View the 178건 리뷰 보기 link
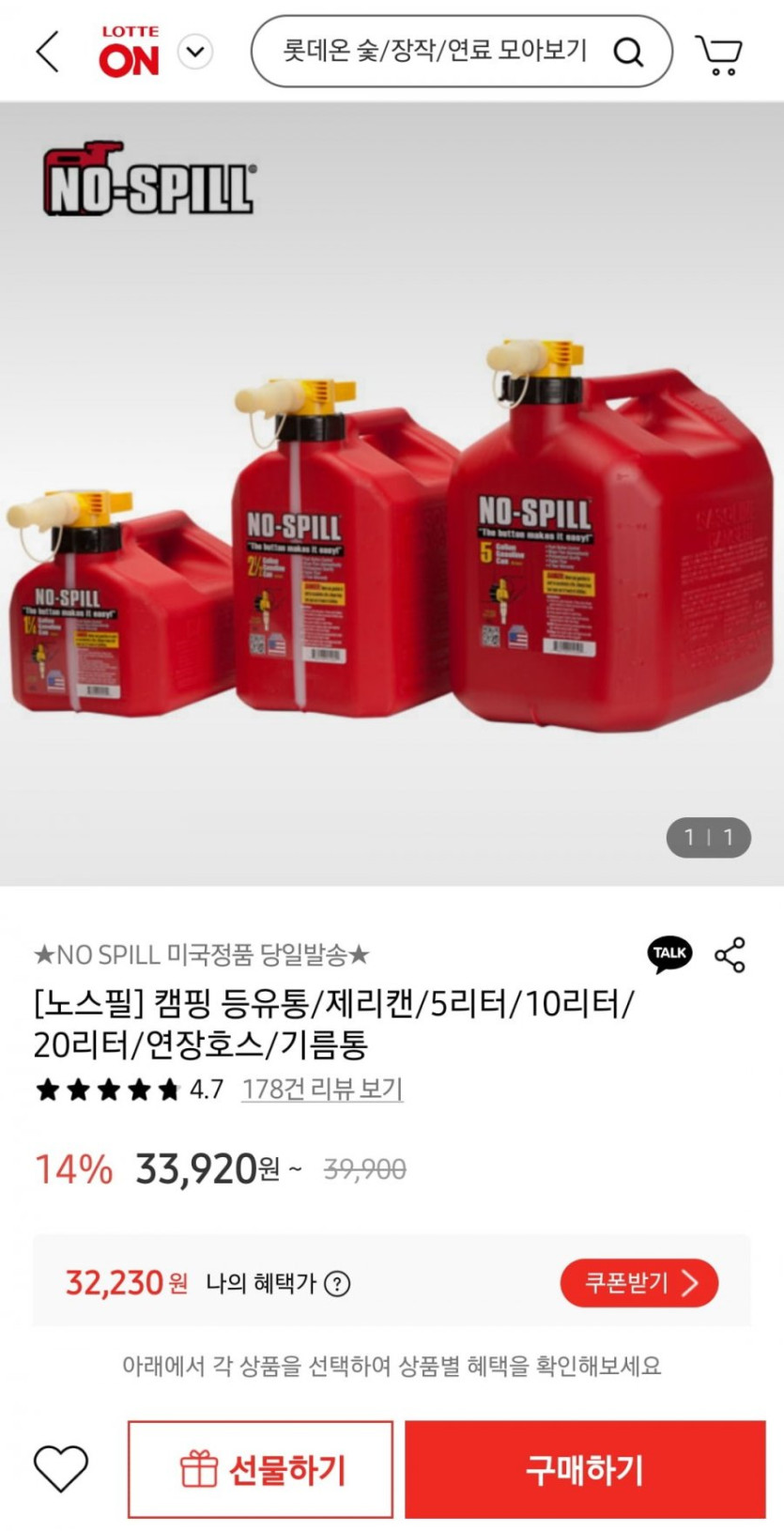The height and width of the screenshot is (1531, 784). pos(322,1089)
